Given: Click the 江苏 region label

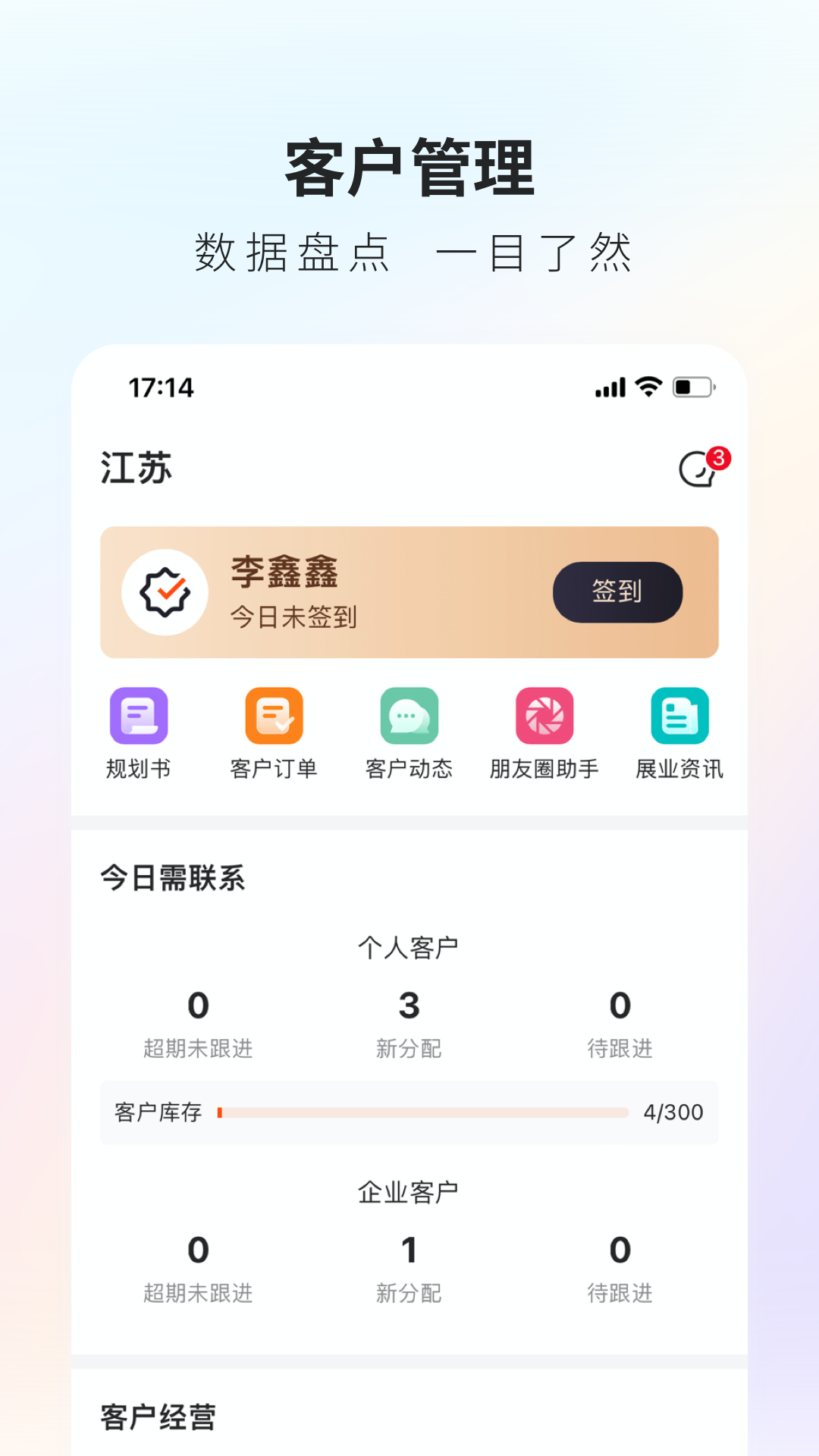Looking at the screenshot, I should click(x=136, y=467).
